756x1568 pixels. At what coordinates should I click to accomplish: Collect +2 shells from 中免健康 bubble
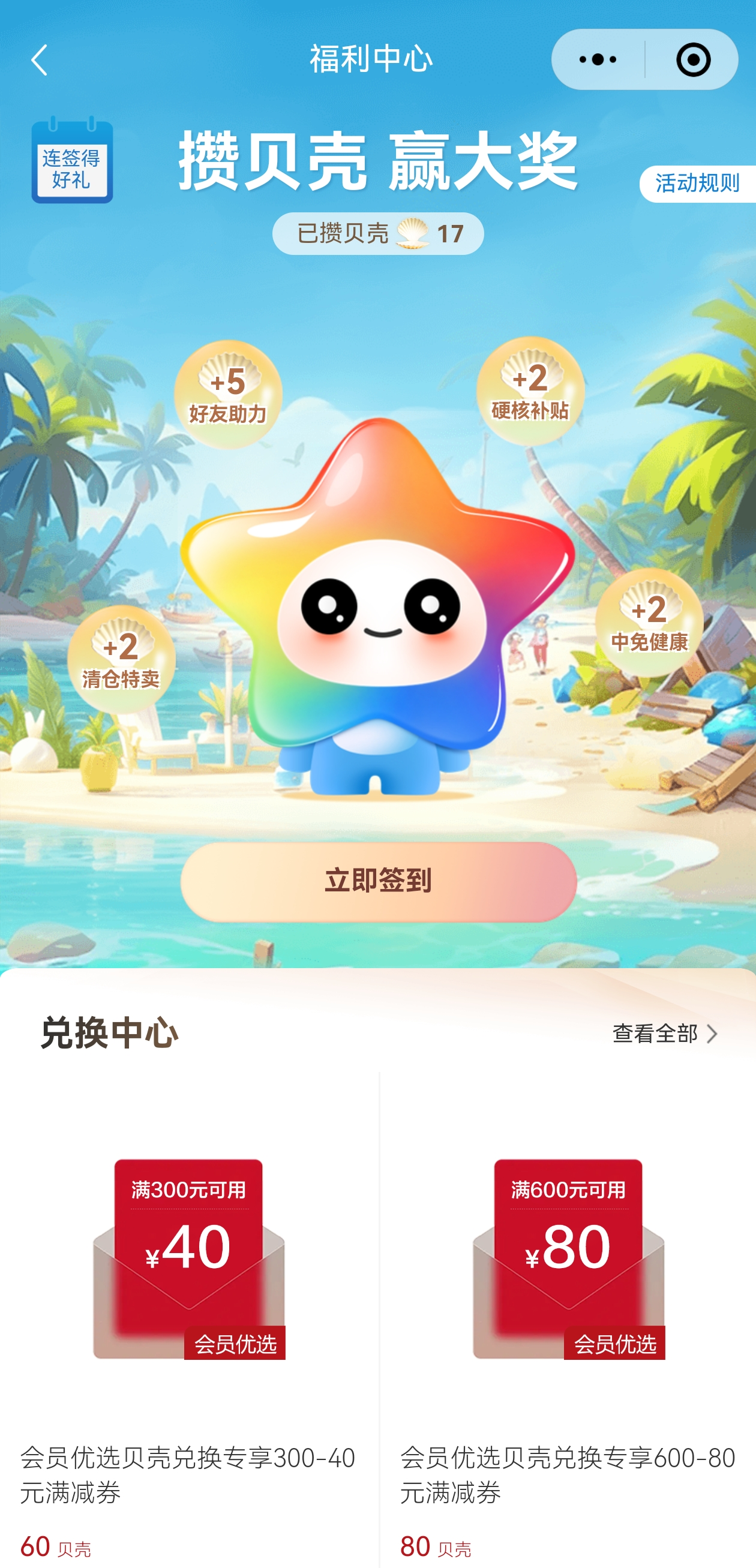pos(649,622)
